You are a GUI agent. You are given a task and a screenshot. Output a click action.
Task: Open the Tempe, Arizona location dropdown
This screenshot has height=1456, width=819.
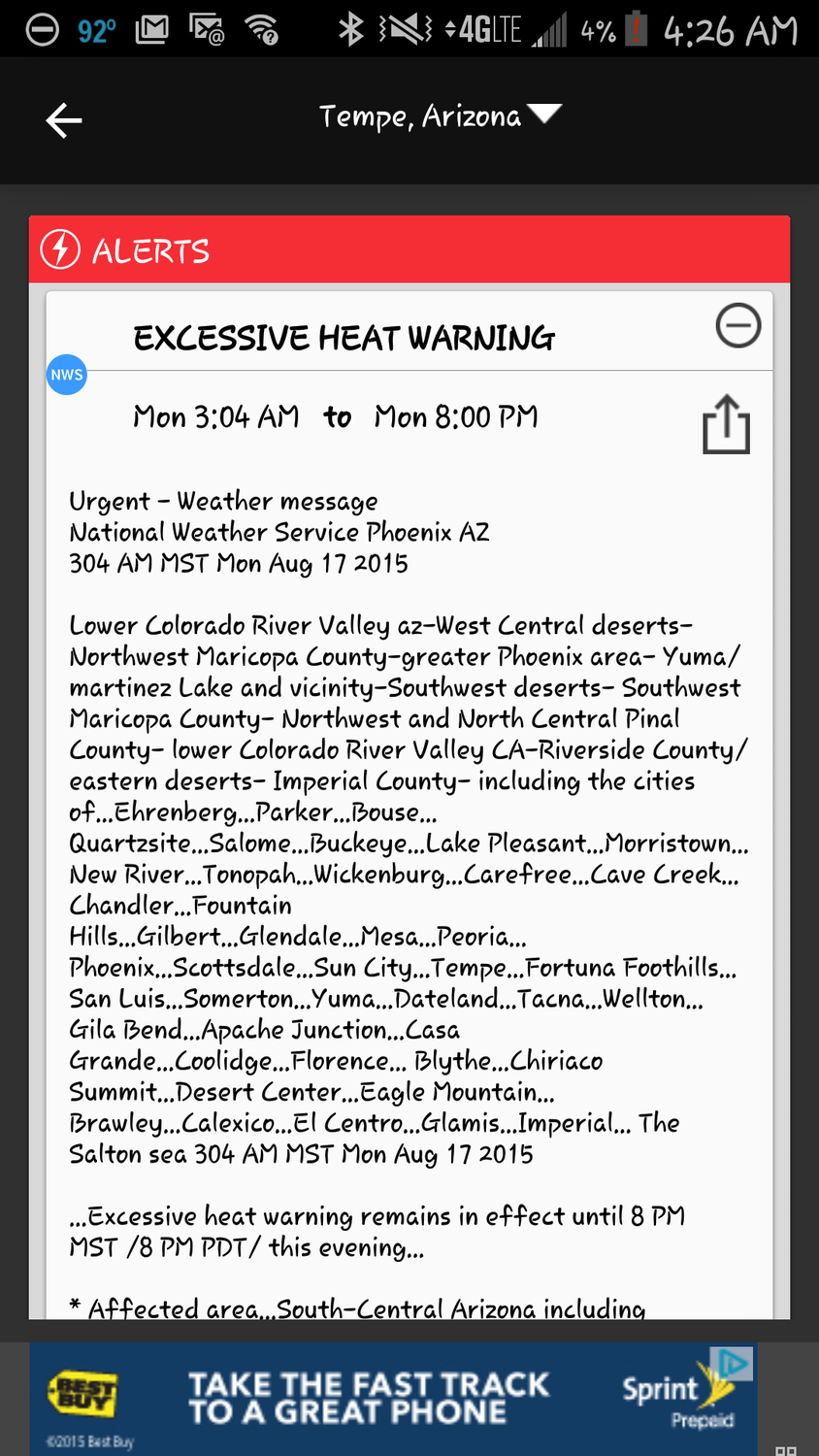(440, 116)
